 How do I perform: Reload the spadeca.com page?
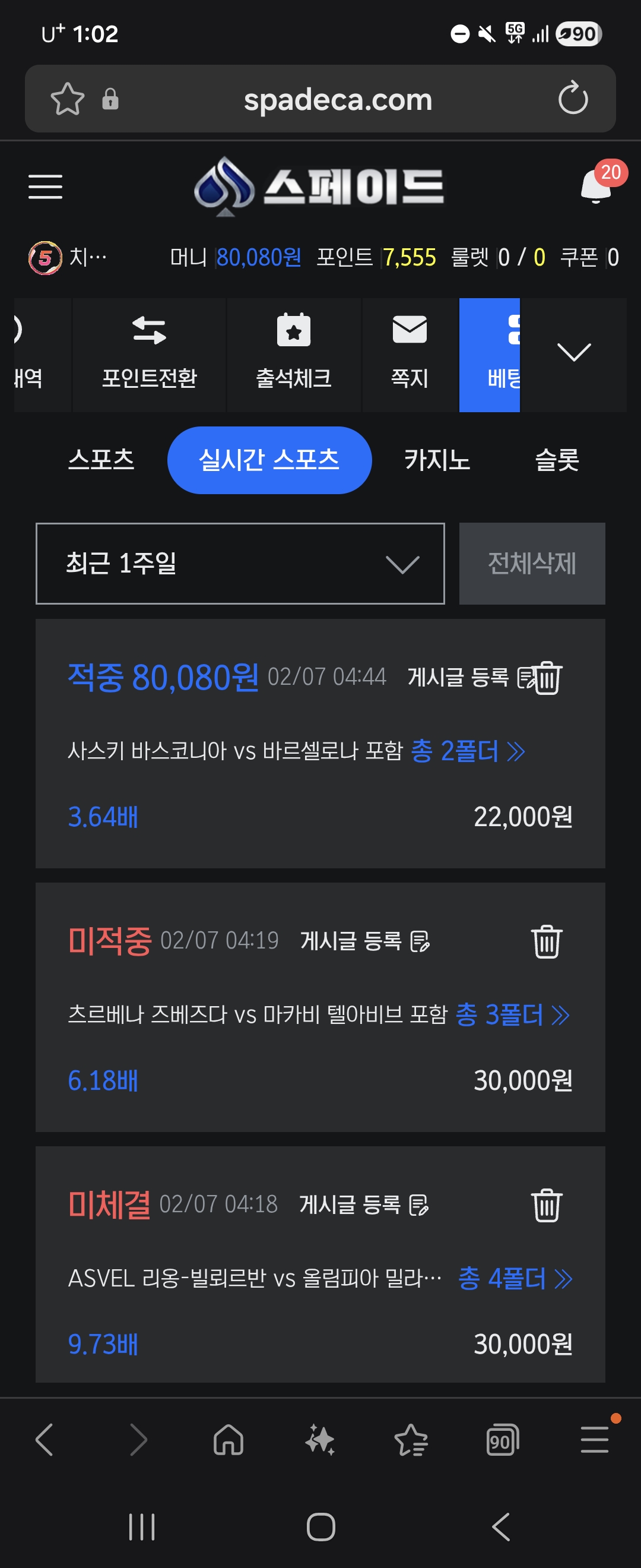point(573,99)
